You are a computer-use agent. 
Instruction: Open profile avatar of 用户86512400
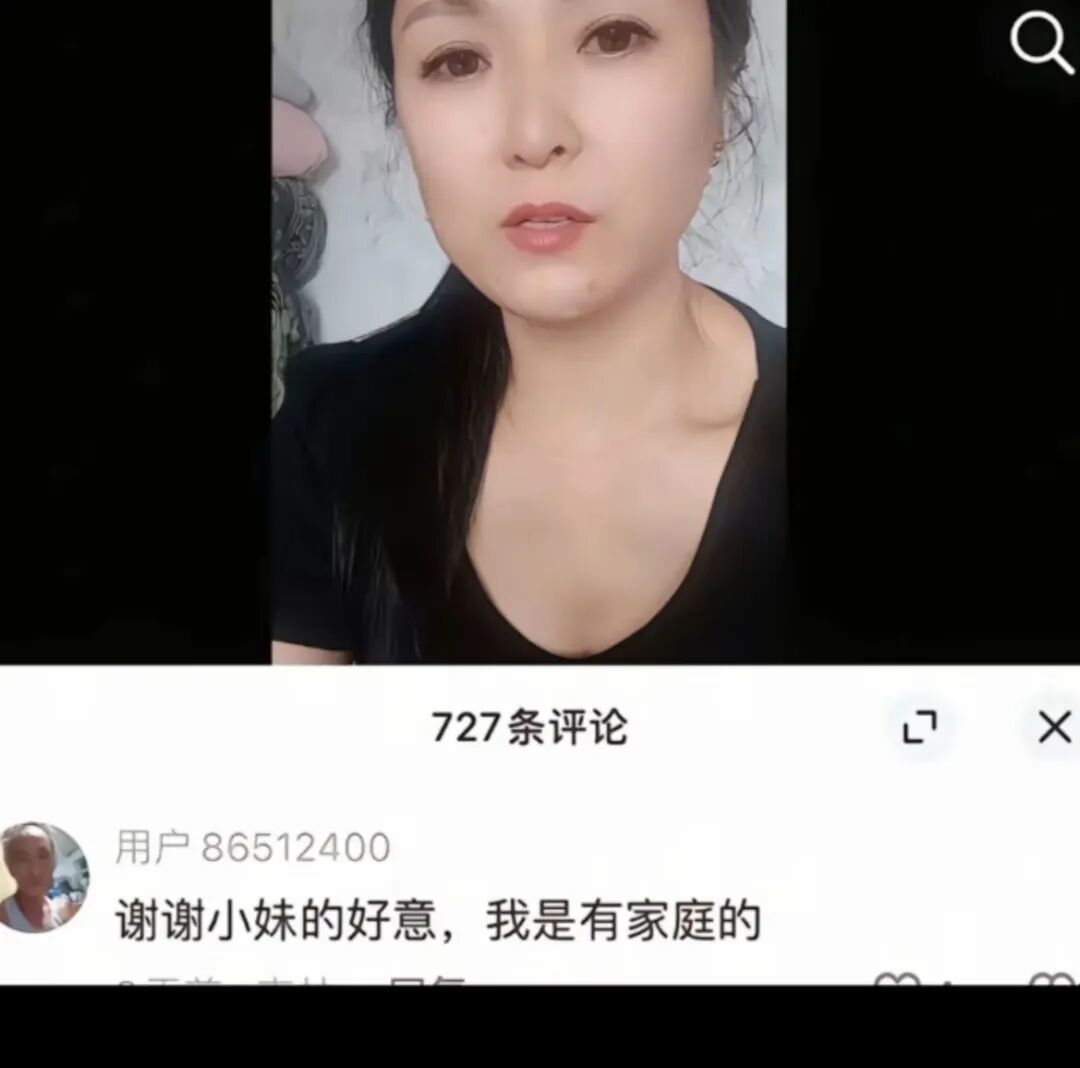pyautogui.click(x=41, y=877)
